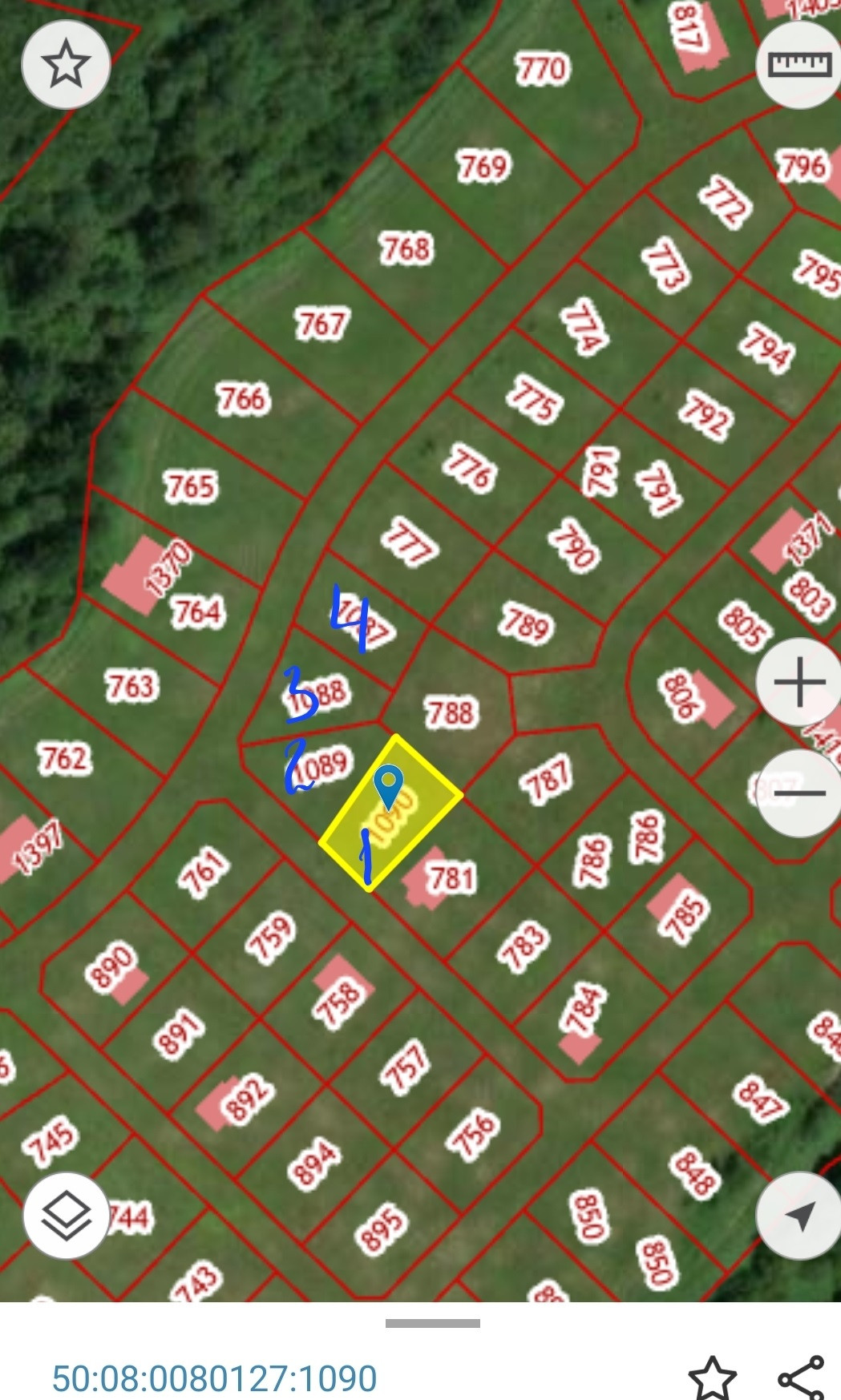841x1400 pixels.
Task: Open the ruler measurement tool
Action: pos(799,64)
